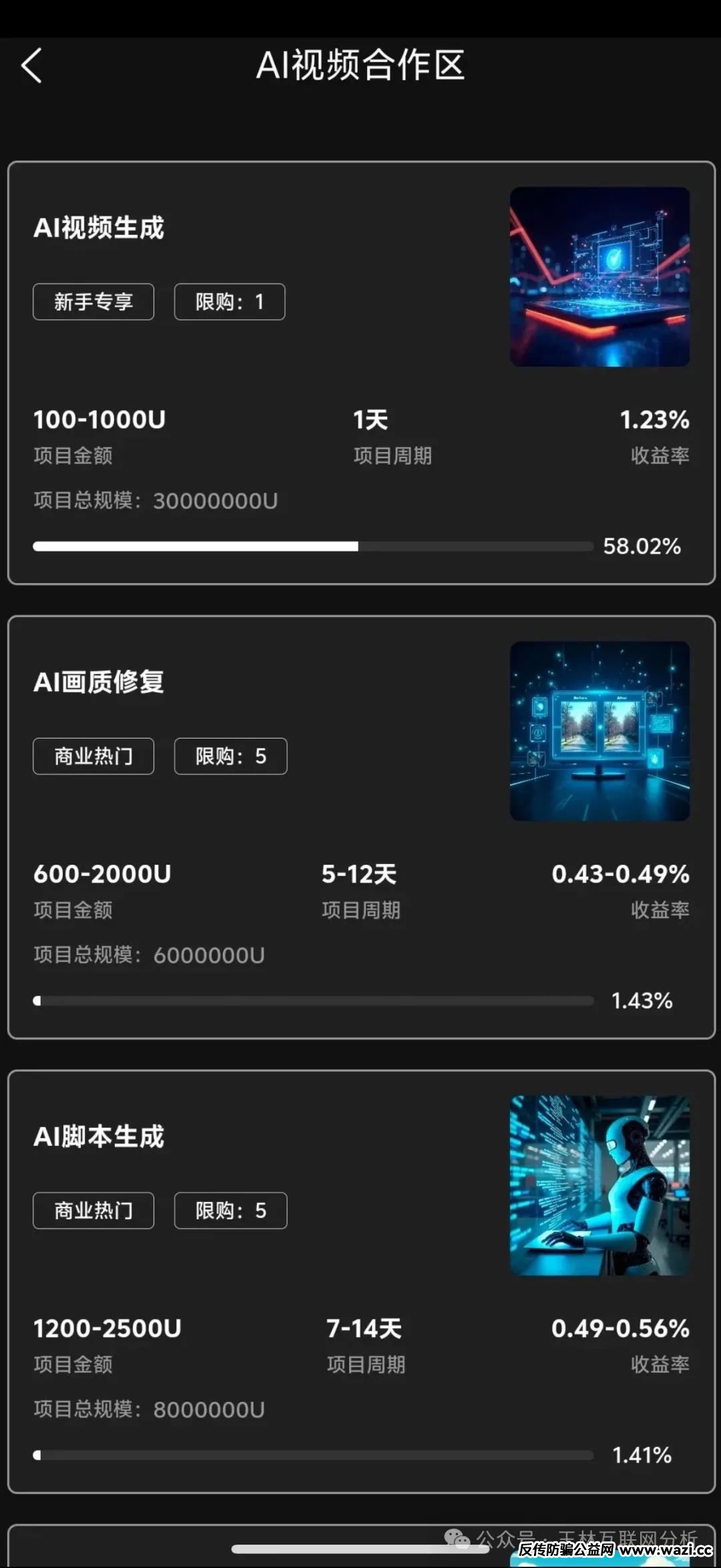Open the AI画质修复 project card
This screenshot has height=1568, width=721.
point(360,827)
